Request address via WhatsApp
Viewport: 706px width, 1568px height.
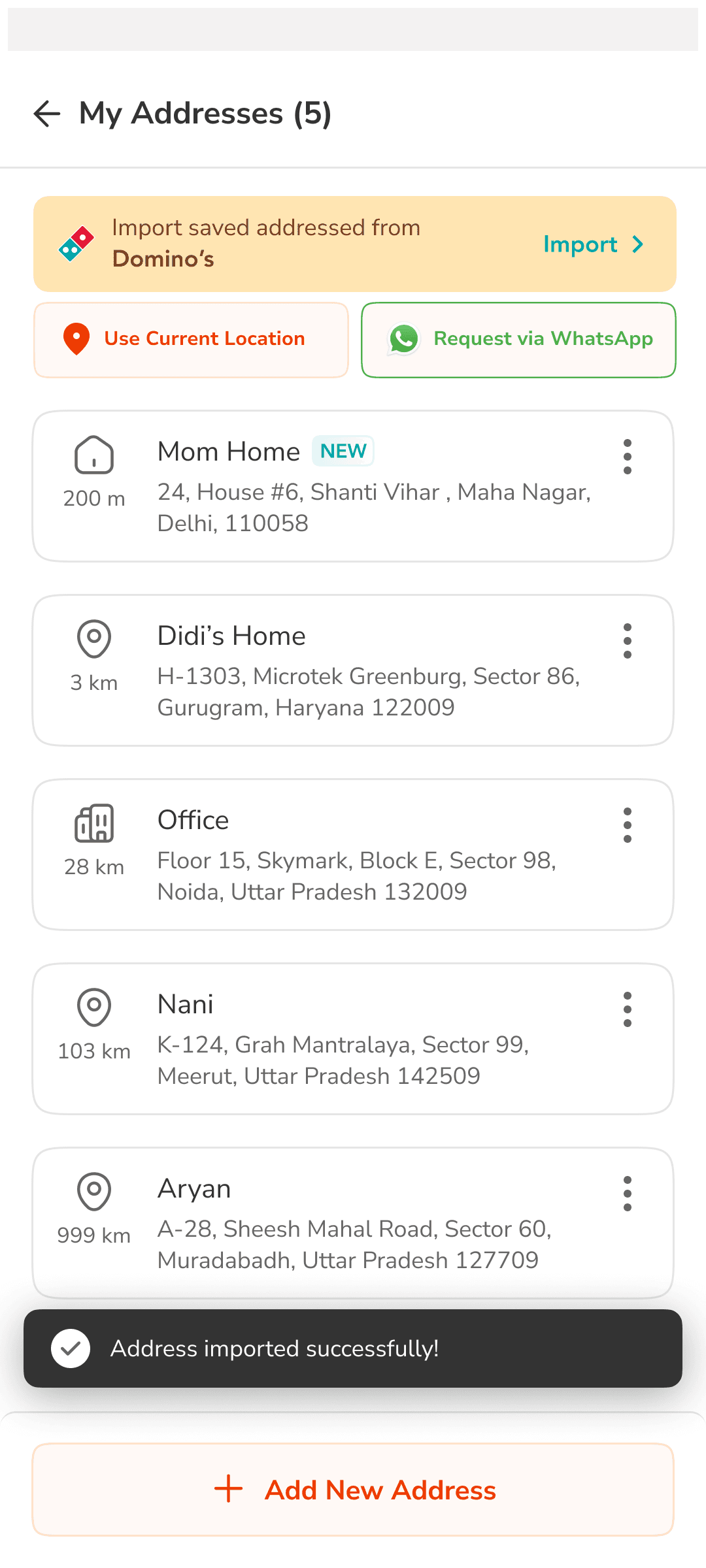[518, 340]
